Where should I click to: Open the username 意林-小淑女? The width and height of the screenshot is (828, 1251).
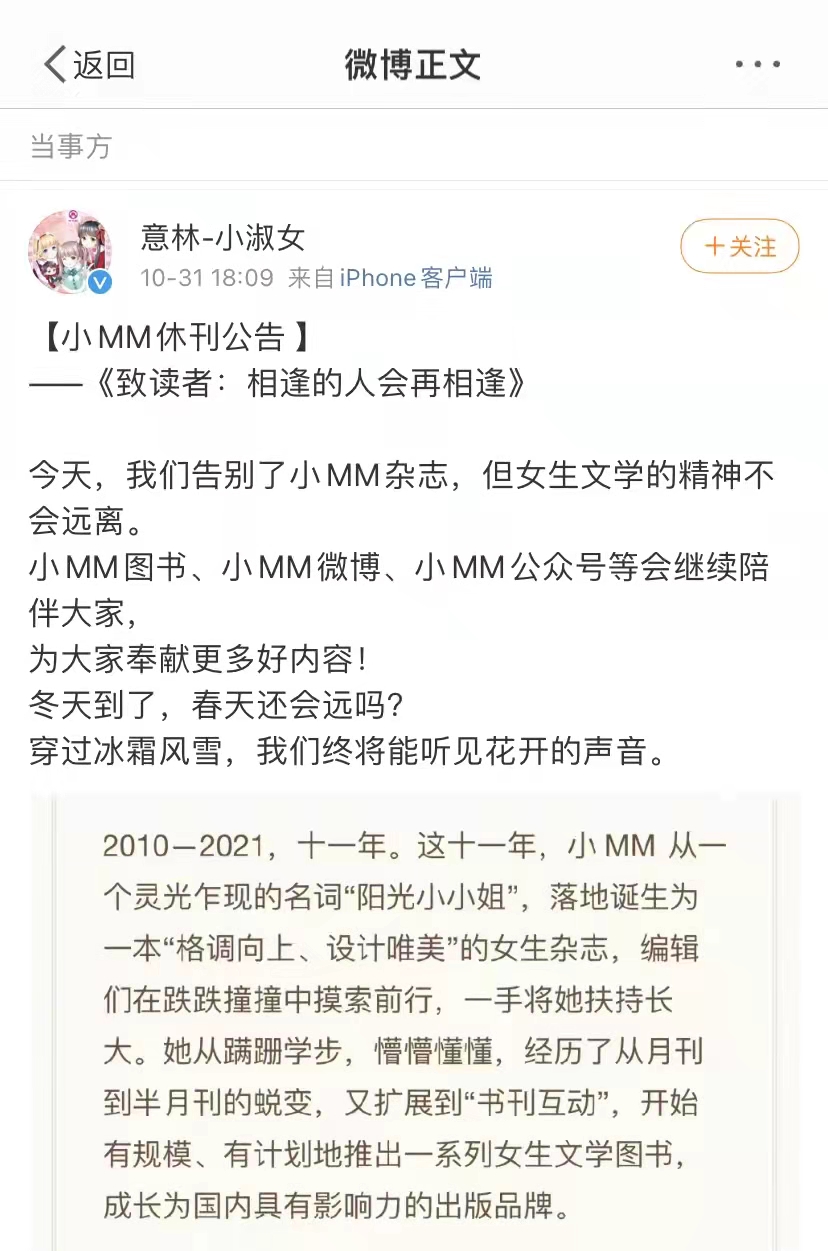tap(223, 236)
